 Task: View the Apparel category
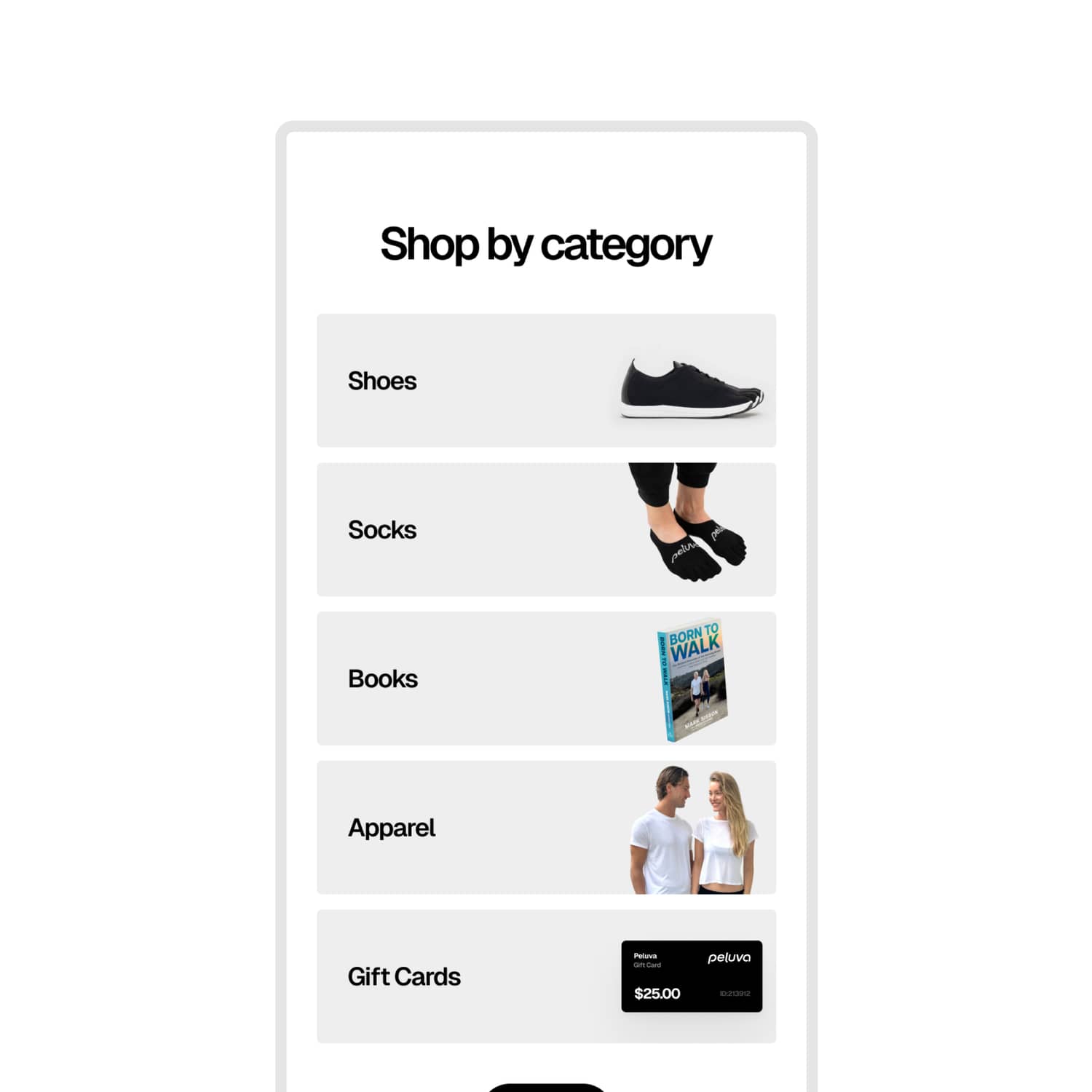click(546, 828)
